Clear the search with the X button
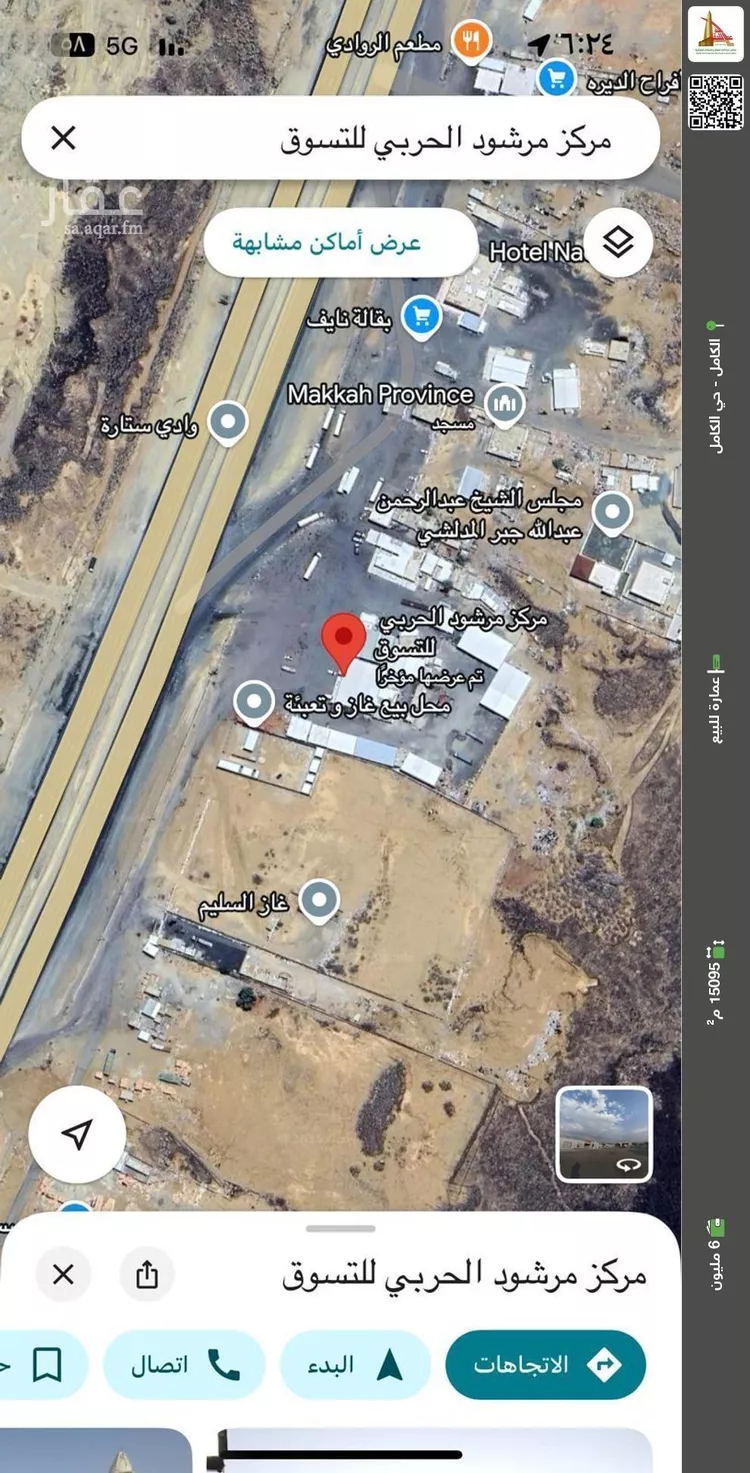 tap(63, 138)
